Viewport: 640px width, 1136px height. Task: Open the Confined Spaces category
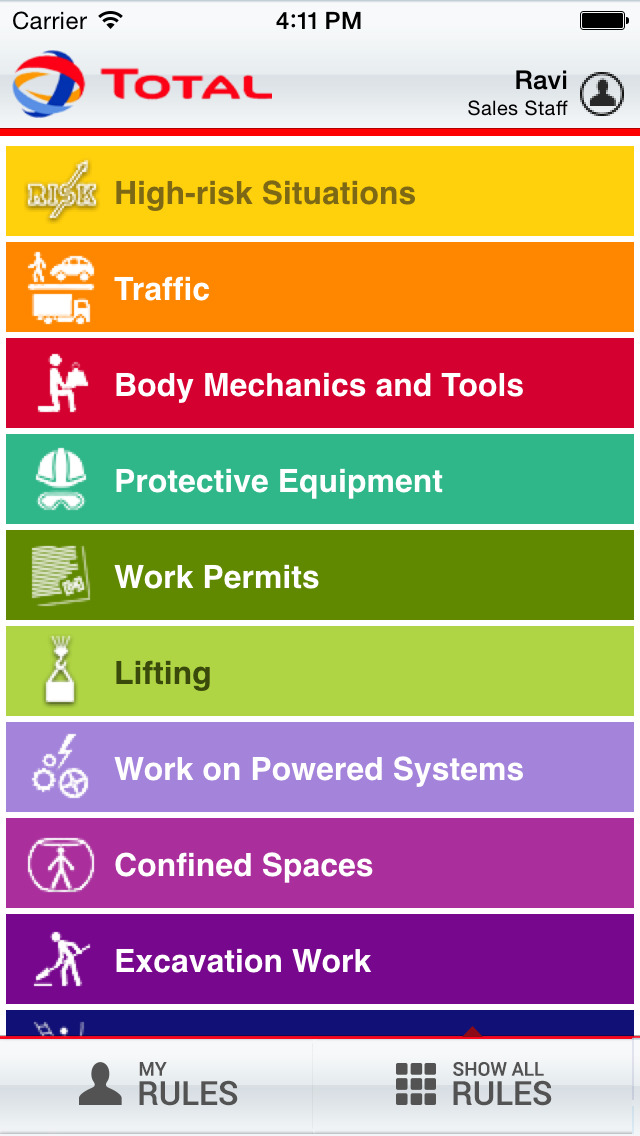point(320,864)
